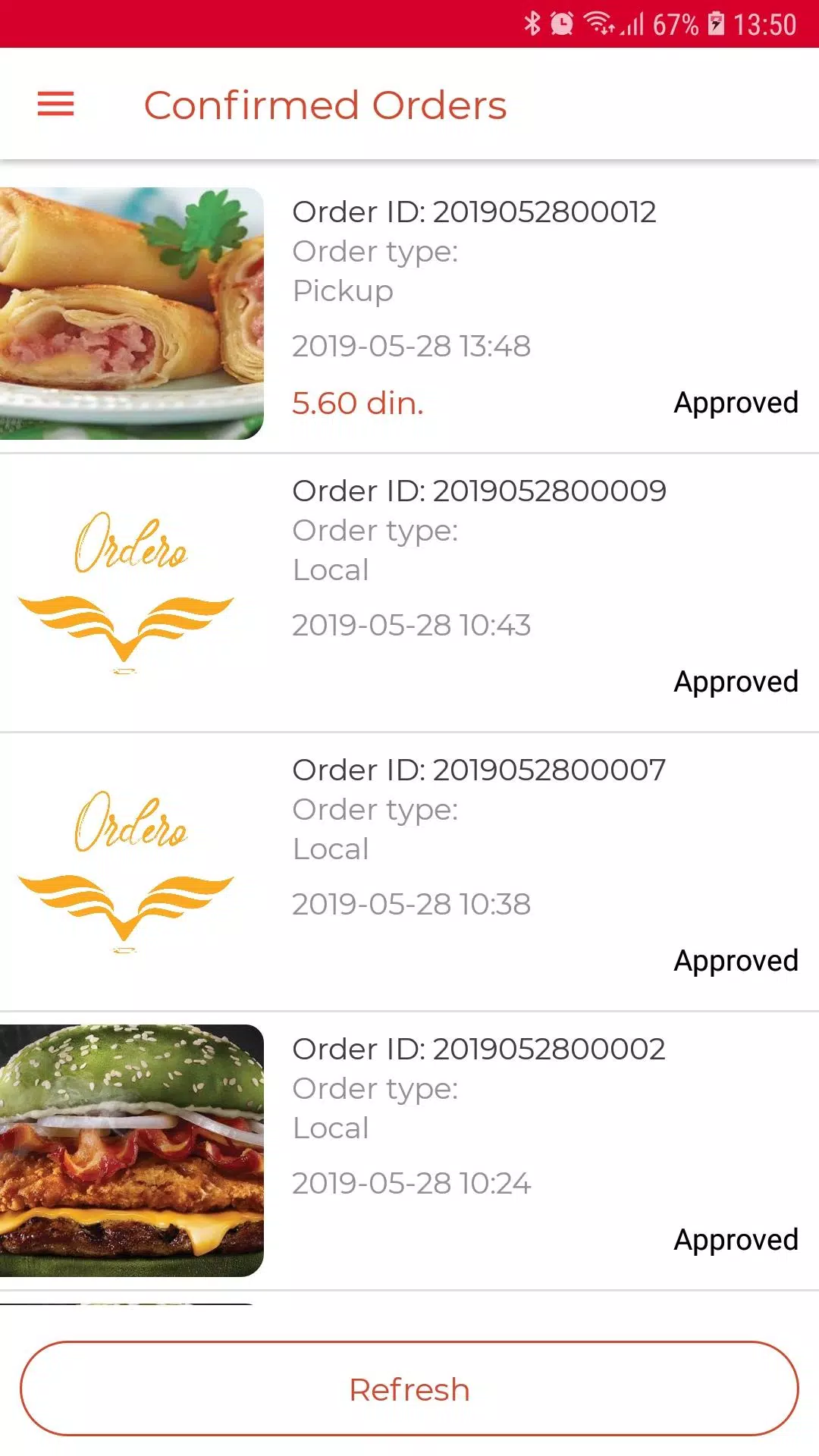Open order ID 2019052800009
Image resolution: width=819 pixels, height=1456 pixels.
(409, 592)
